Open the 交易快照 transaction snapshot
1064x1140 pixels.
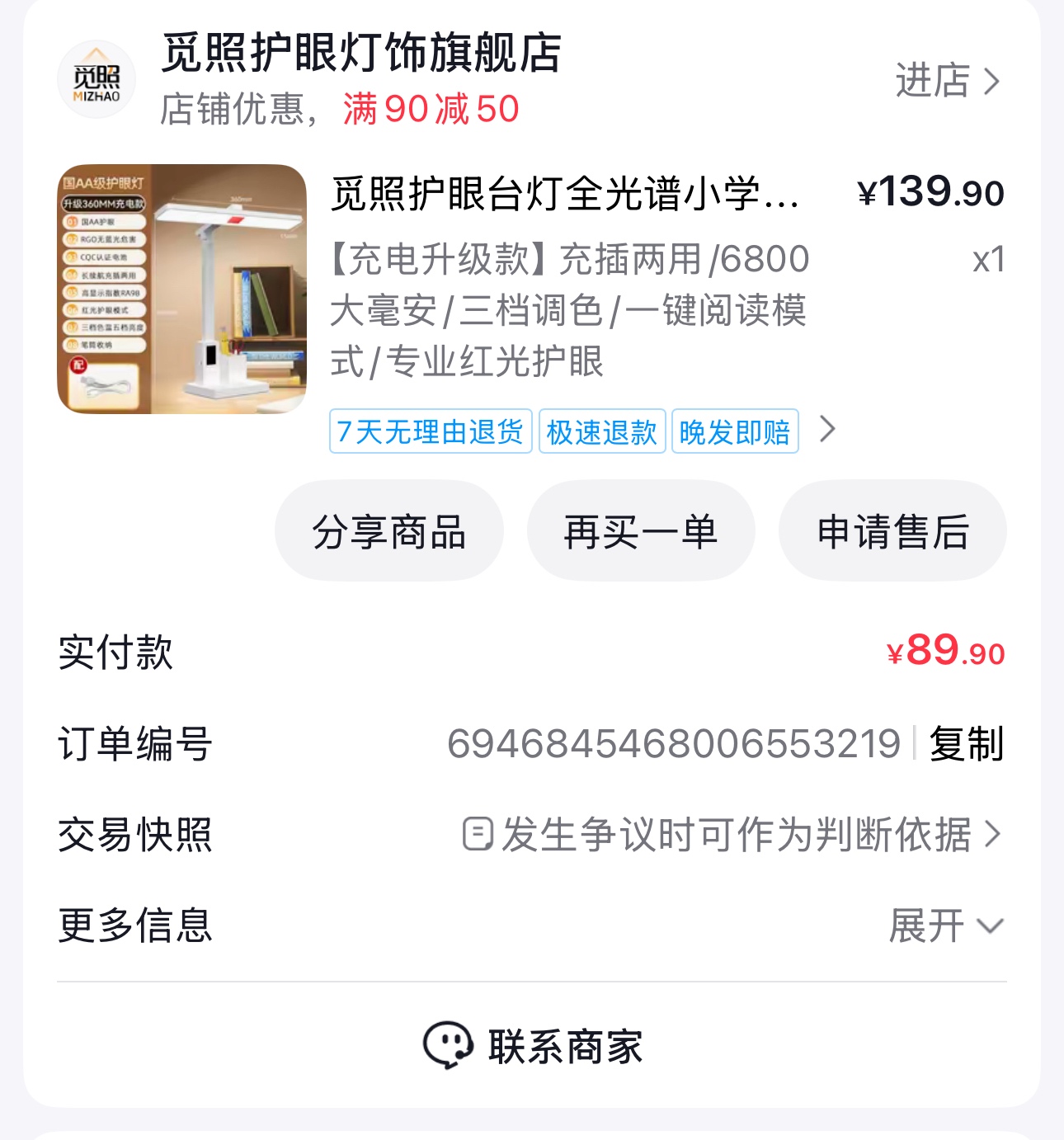point(731,835)
